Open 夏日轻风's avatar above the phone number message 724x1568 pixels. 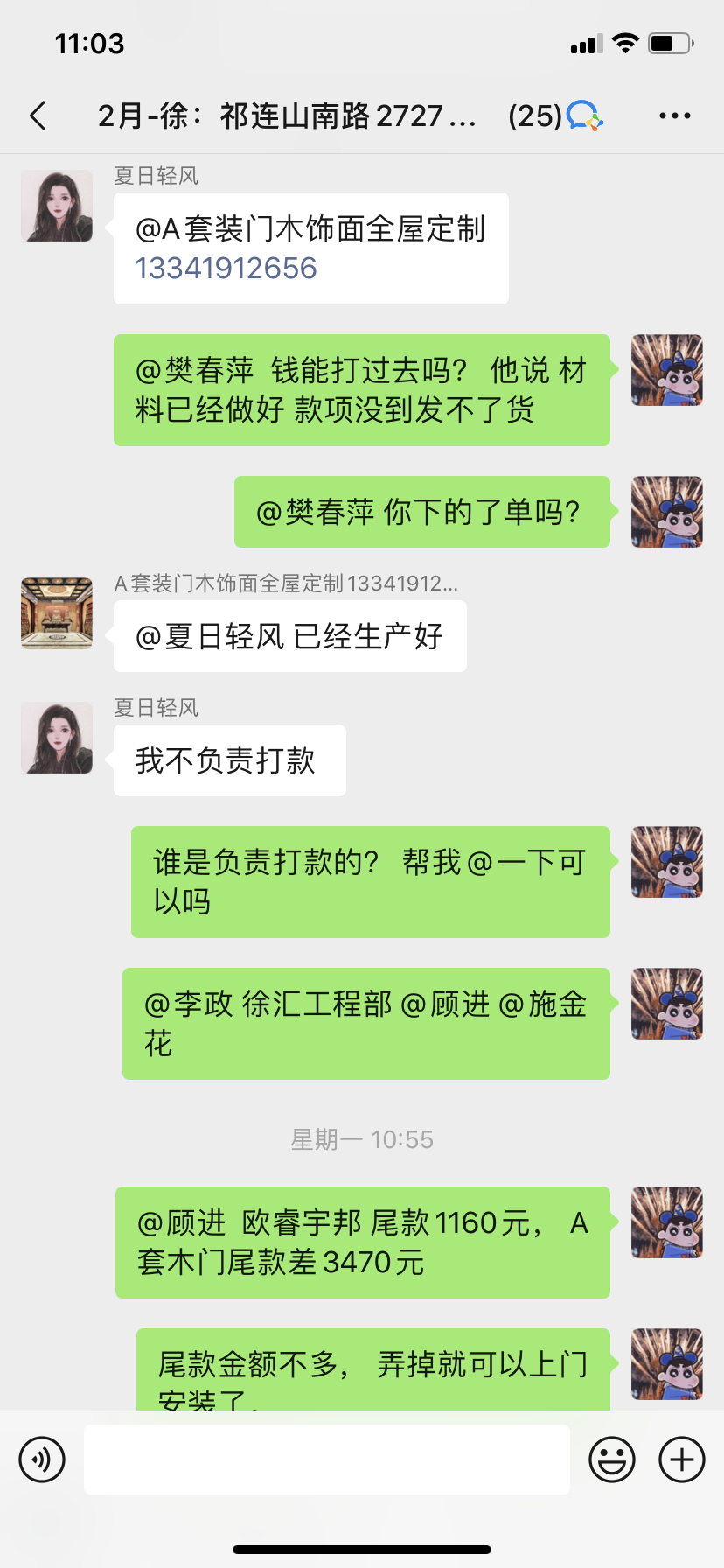coord(57,206)
